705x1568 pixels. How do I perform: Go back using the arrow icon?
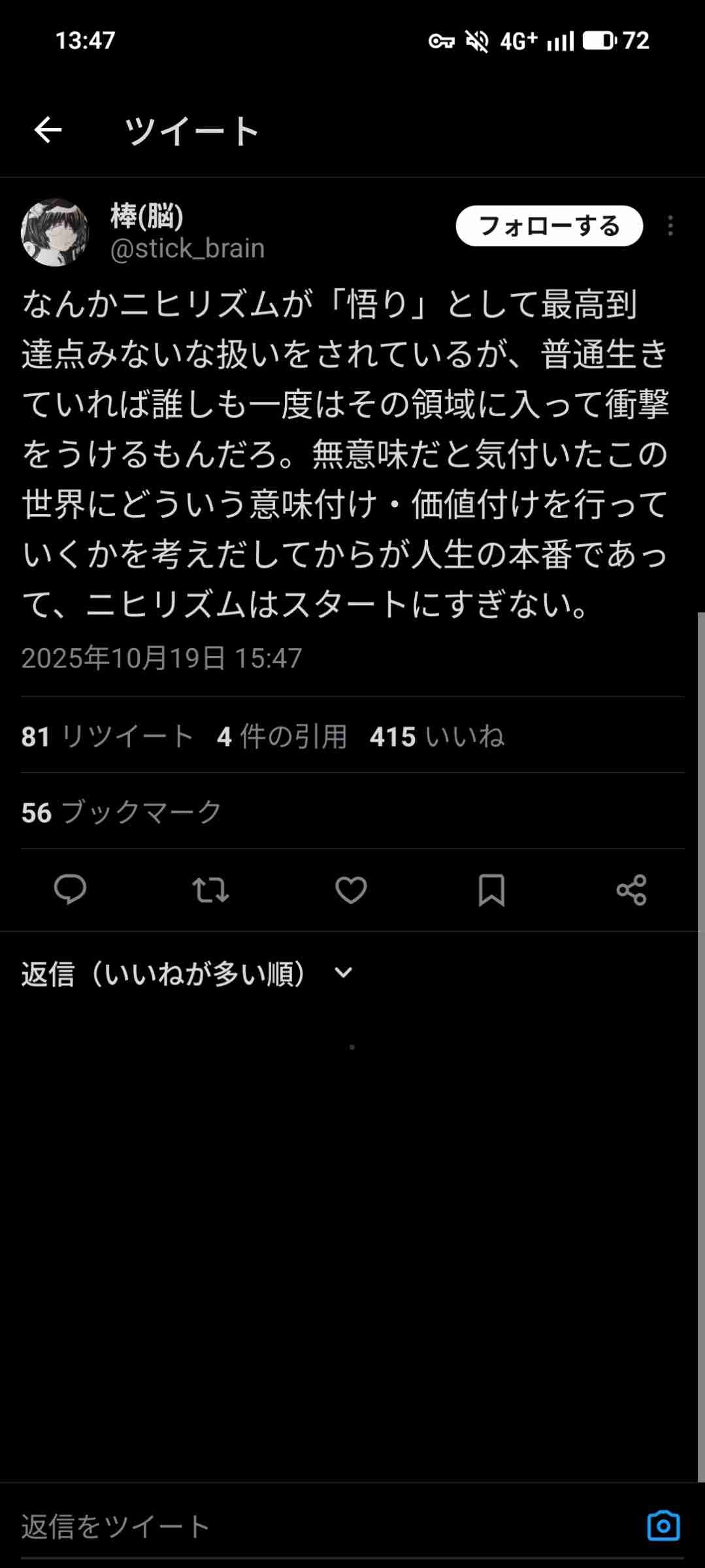(48, 130)
